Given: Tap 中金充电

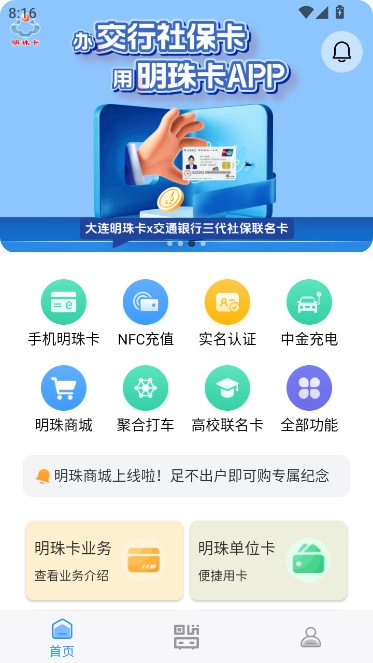Looking at the screenshot, I should click(x=309, y=313).
